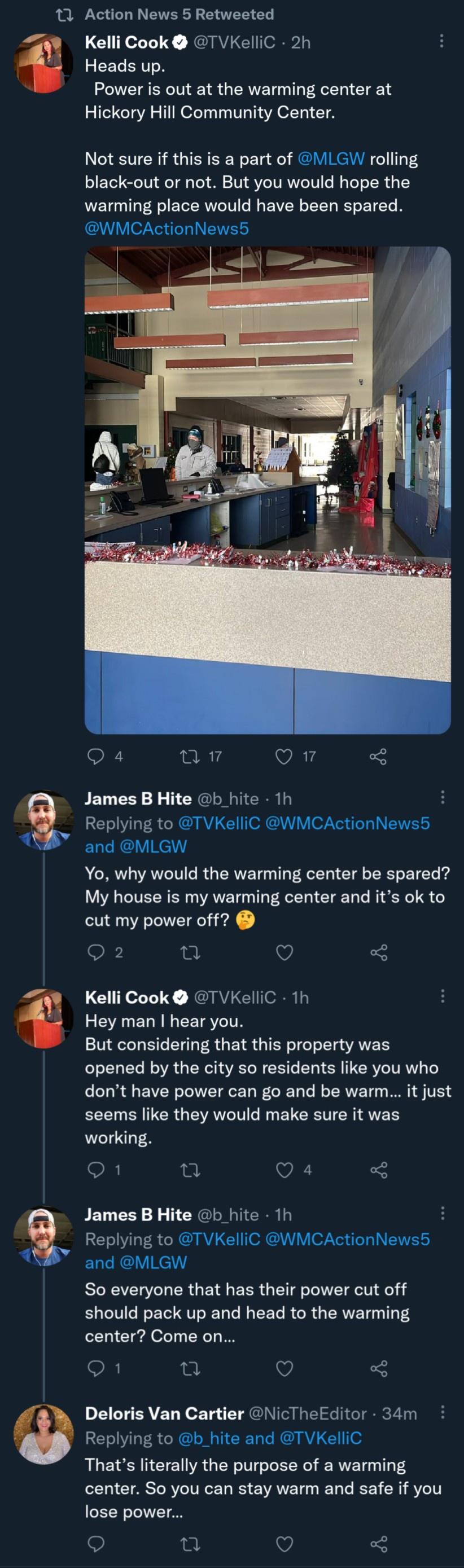Like Kelli Cook's tweet with 17 likes
The height and width of the screenshot is (1568, 464).
(x=284, y=756)
